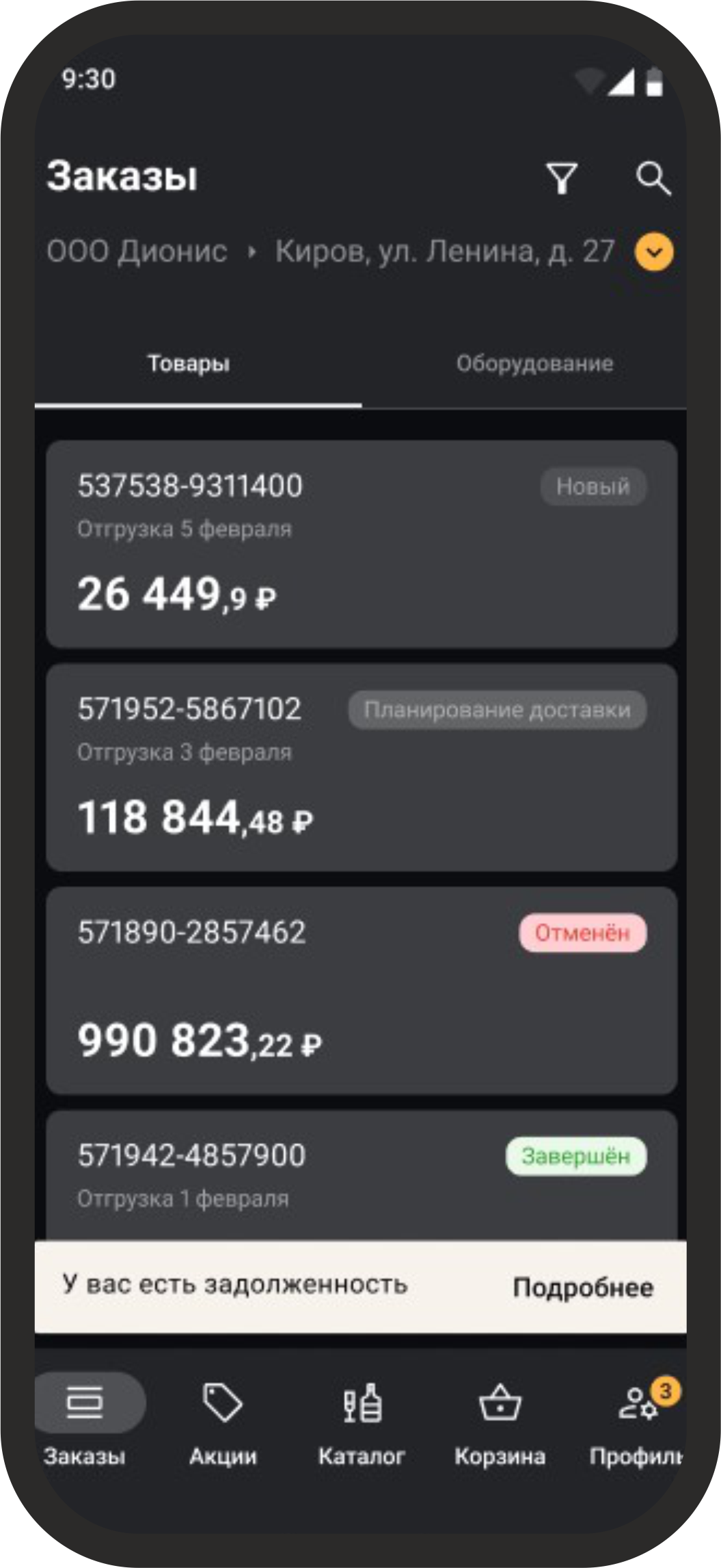Screen dimensions: 721x1568
Task: Tap Подробнее on the debt banner
Action: pos(583,1287)
